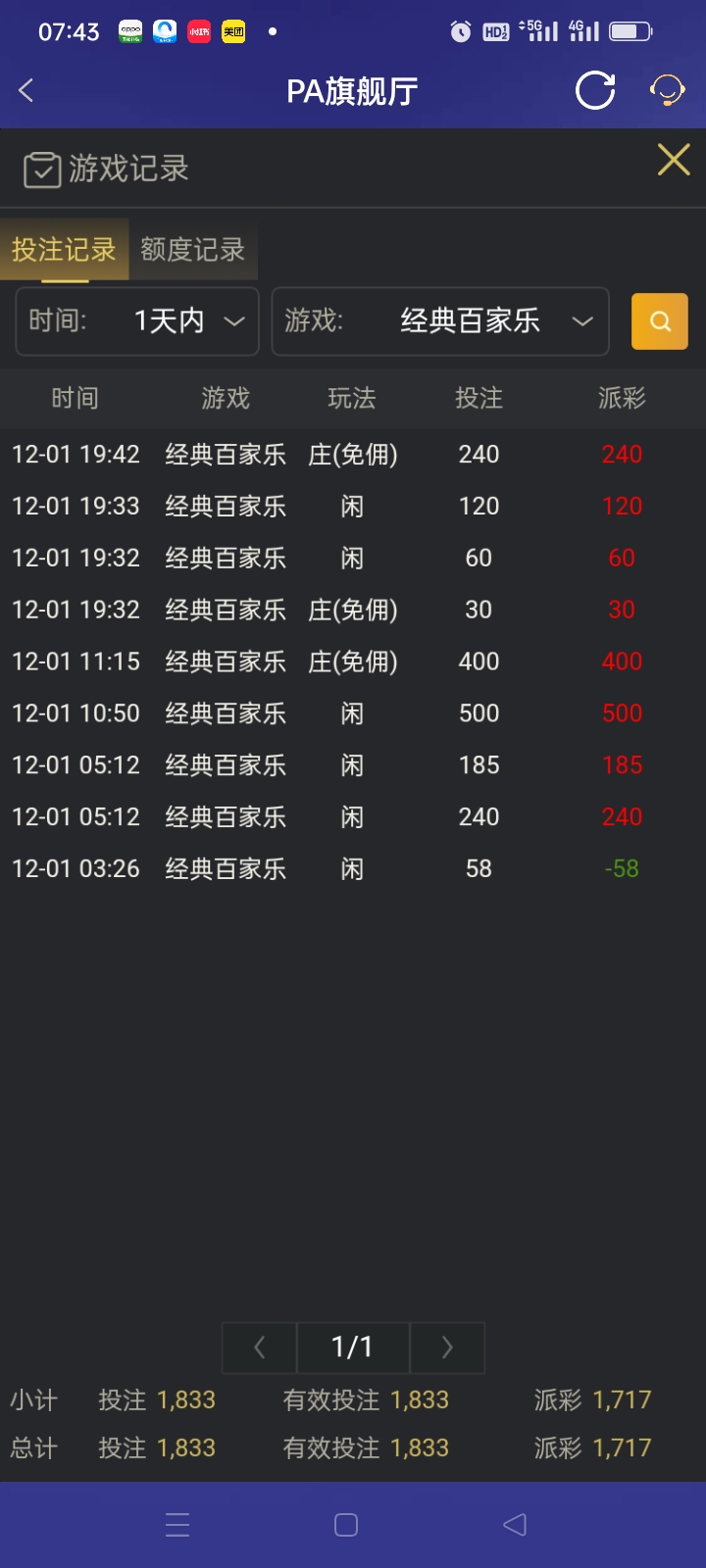
Task: Select the 12-01 19:42 庄(免佣) bet record
Action: coord(353,454)
